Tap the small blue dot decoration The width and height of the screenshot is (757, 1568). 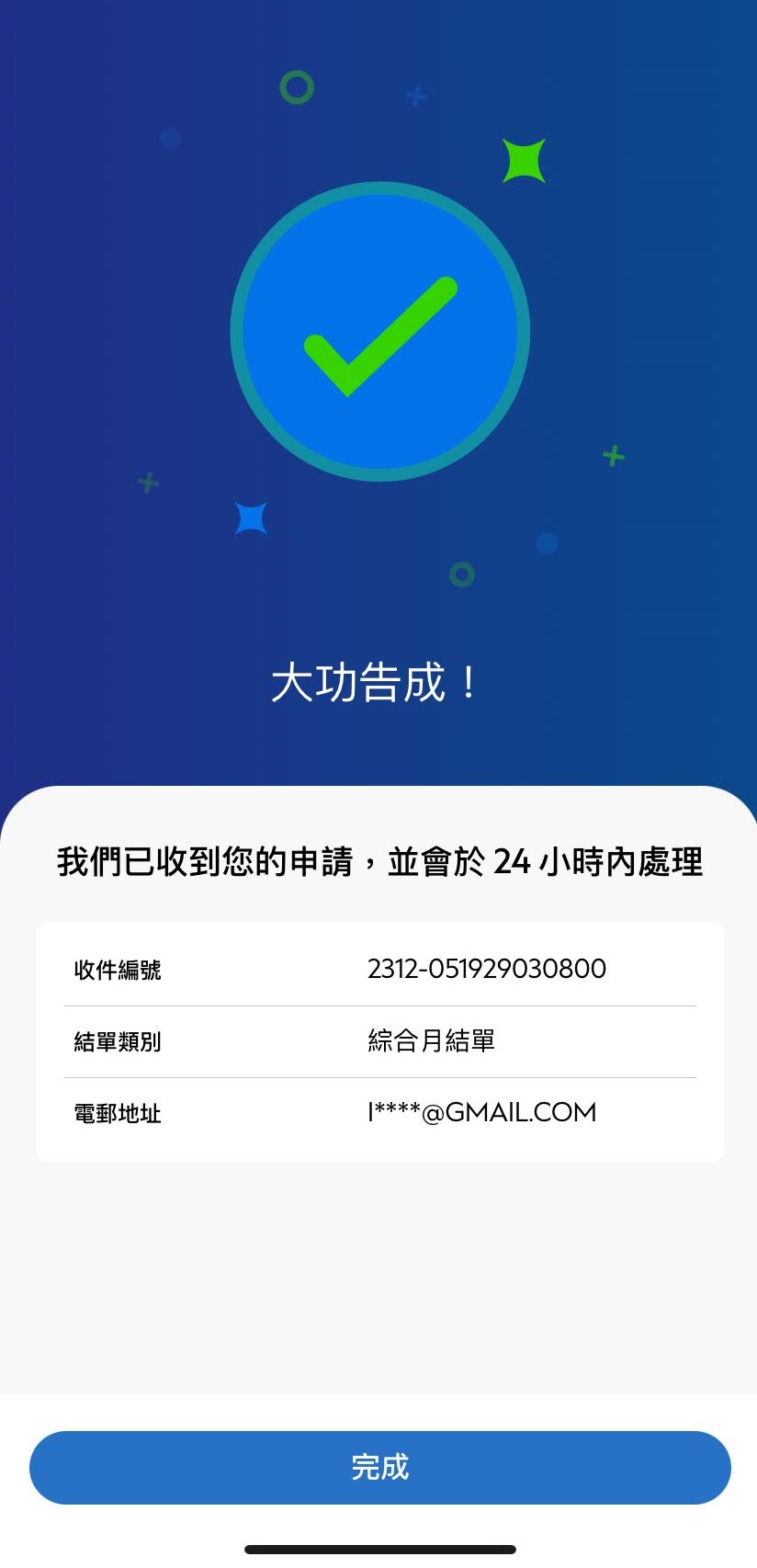click(547, 541)
